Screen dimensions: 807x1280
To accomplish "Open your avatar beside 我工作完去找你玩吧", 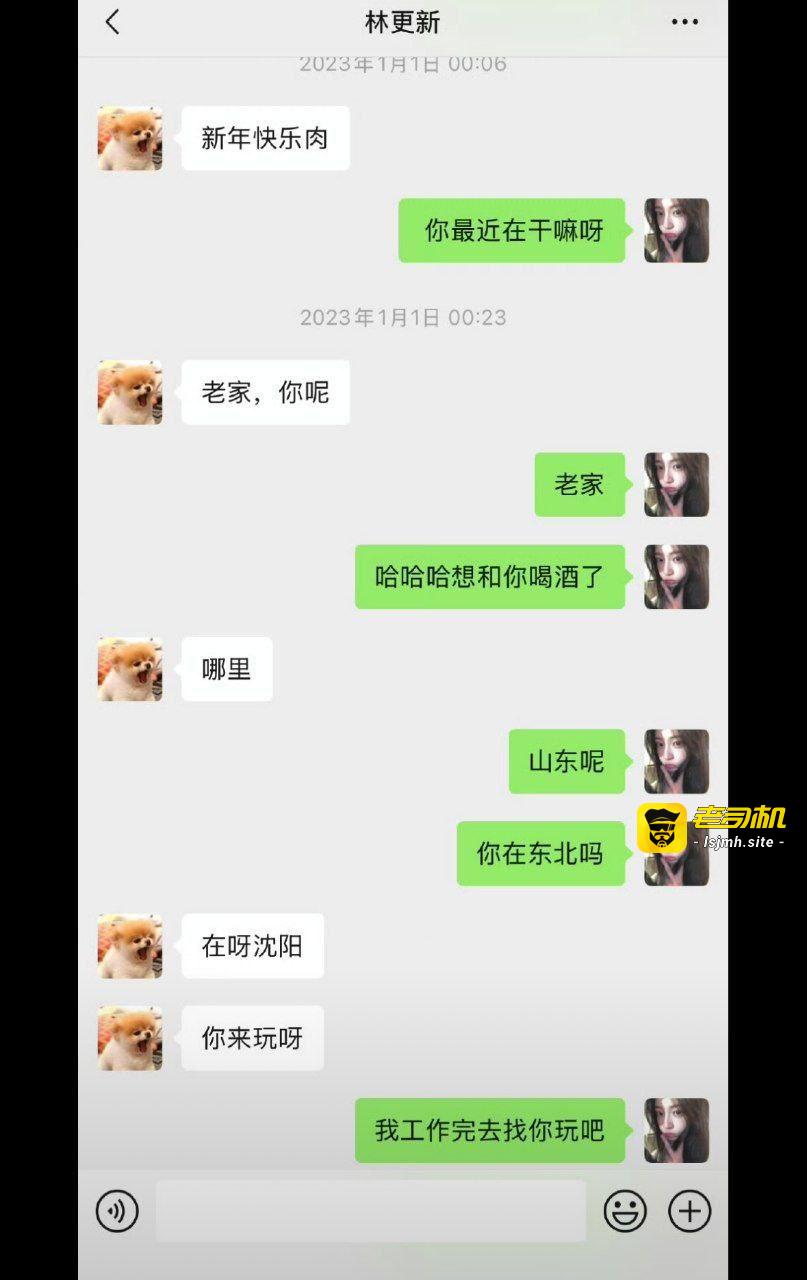I will coord(677,1130).
